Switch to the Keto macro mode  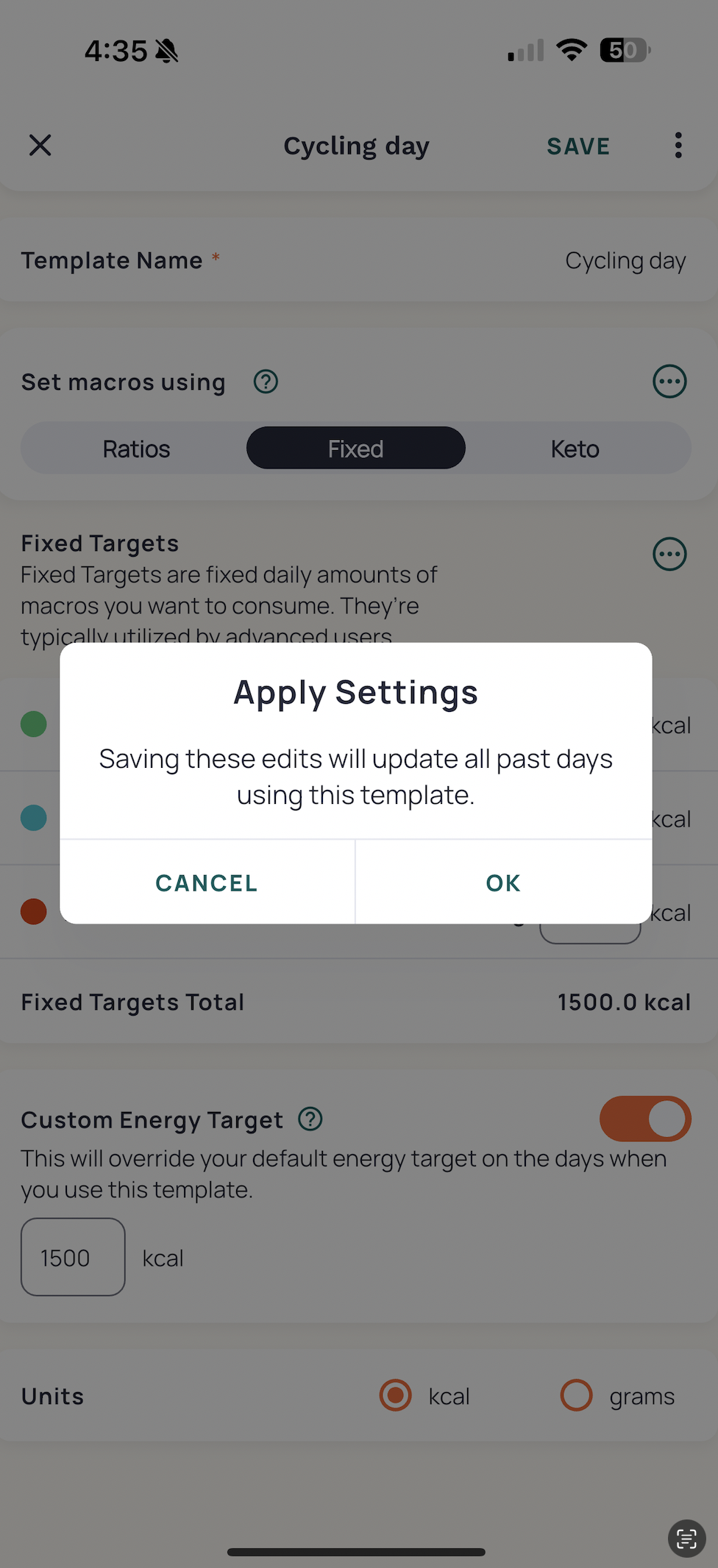(x=575, y=449)
